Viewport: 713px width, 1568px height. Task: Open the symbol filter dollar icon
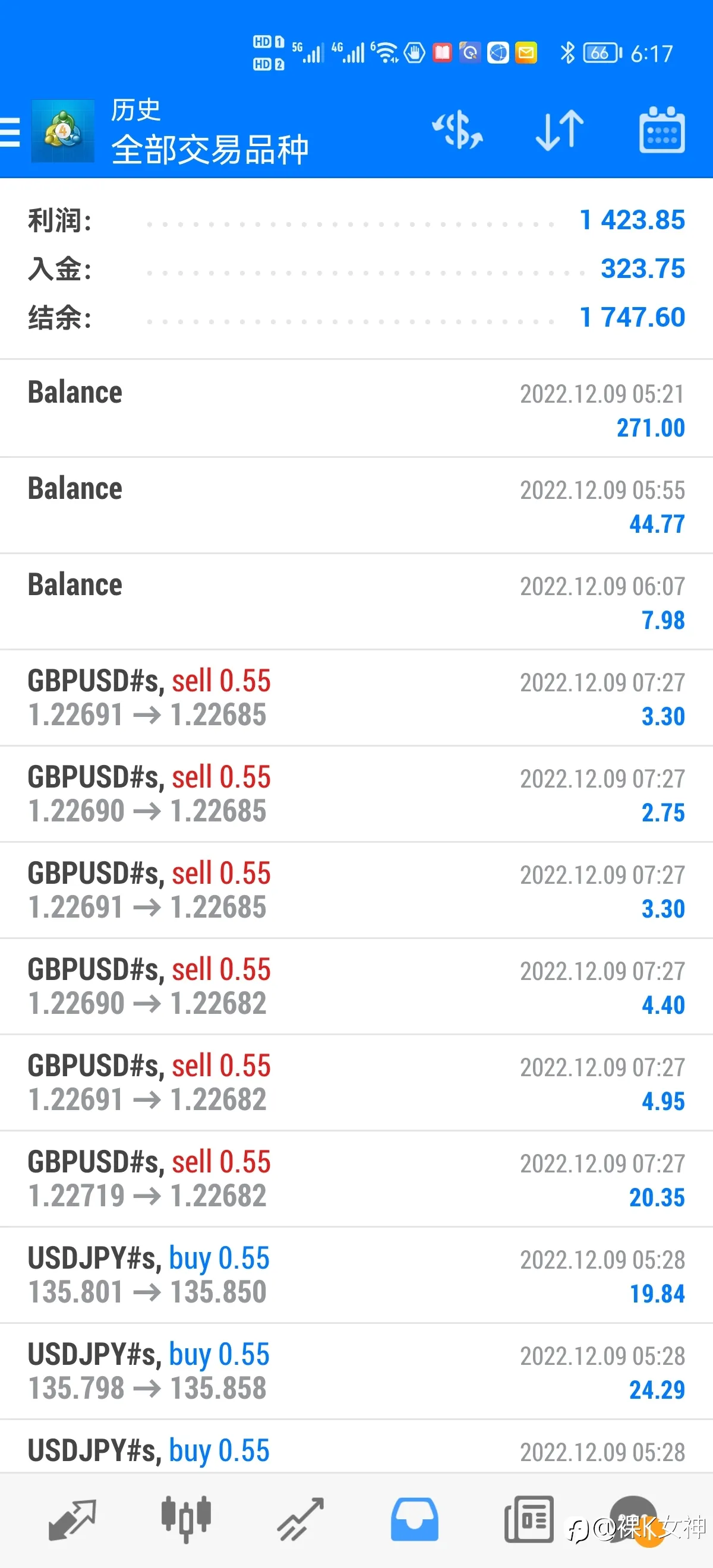(x=458, y=130)
